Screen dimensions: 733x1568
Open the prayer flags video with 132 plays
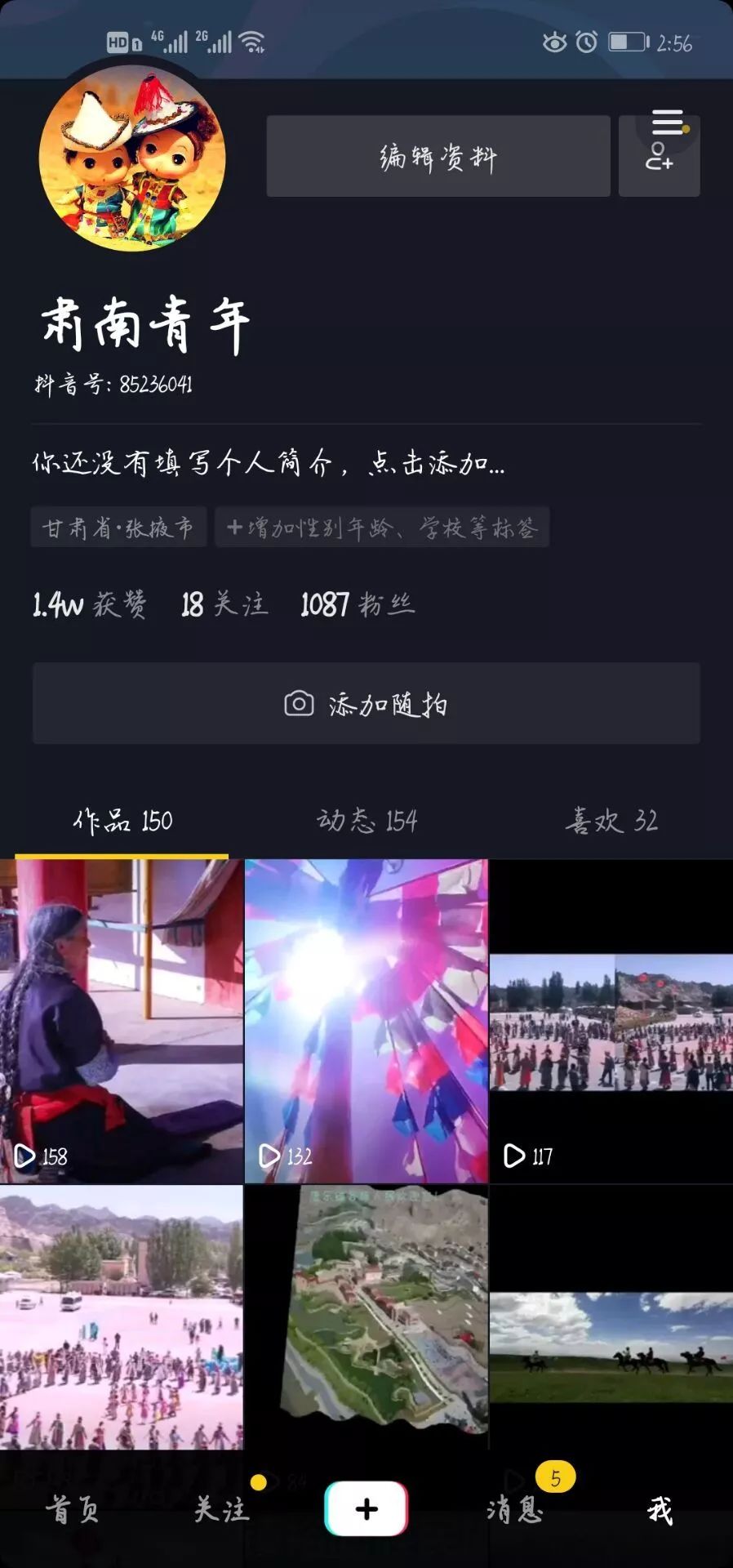point(366,1021)
